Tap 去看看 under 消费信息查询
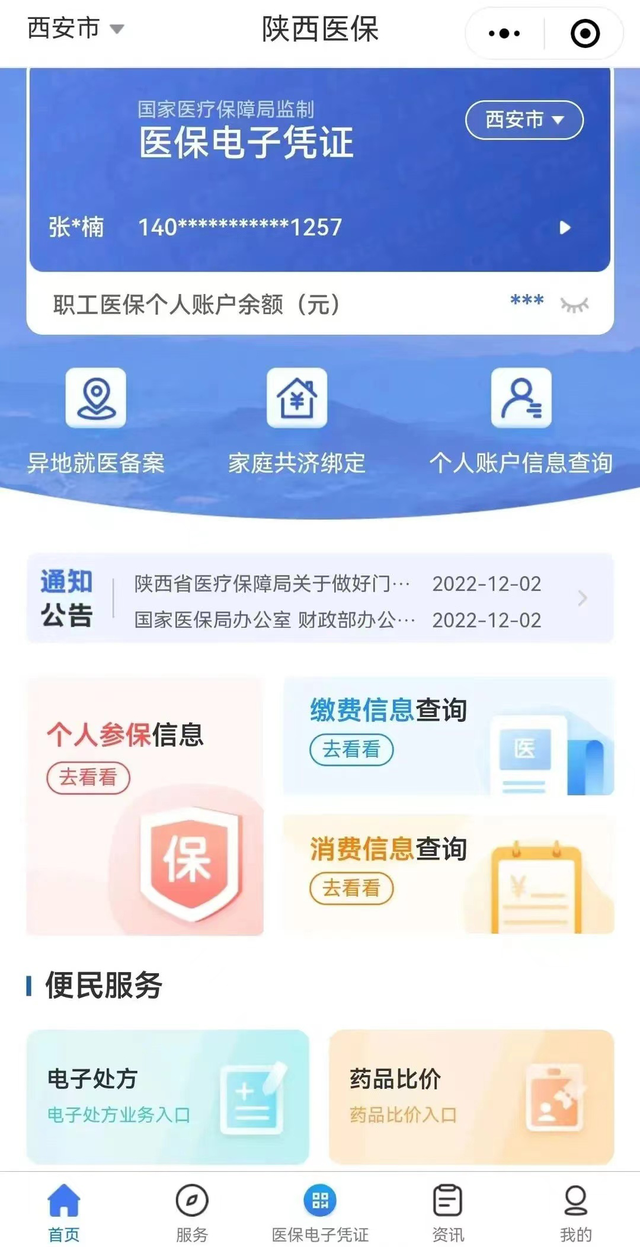 pyautogui.click(x=351, y=887)
